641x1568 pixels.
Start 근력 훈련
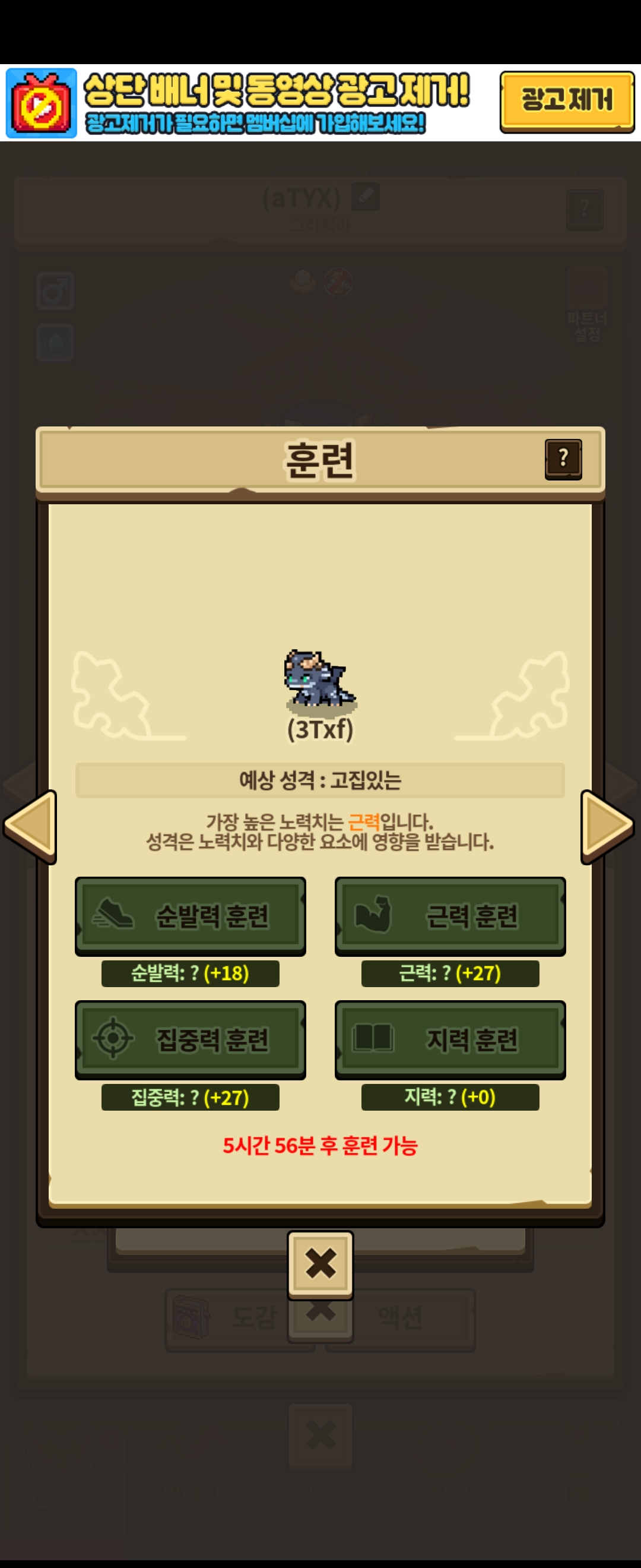point(450,915)
